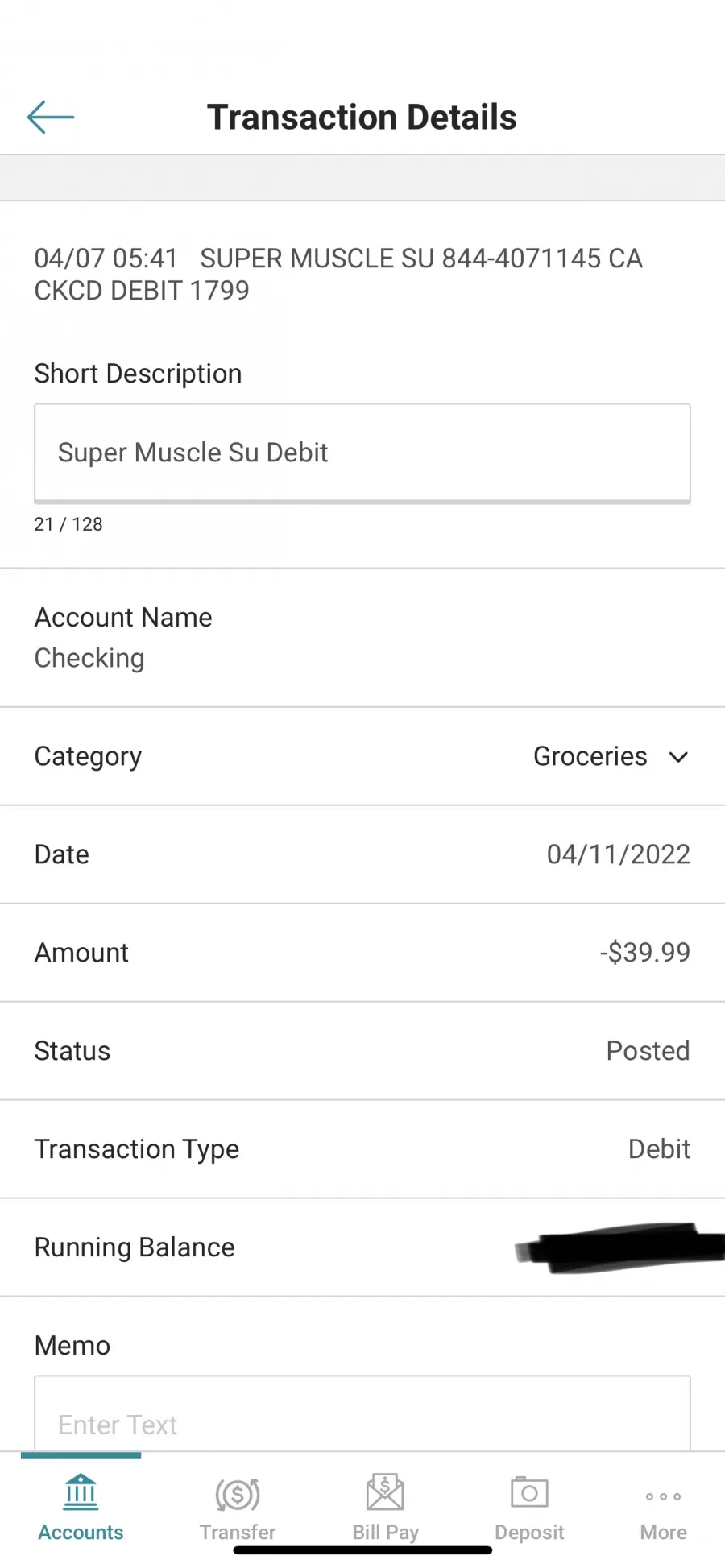The width and height of the screenshot is (725, 1568).
Task: Open the Category dropdown showing Groceries
Action: tap(611, 756)
